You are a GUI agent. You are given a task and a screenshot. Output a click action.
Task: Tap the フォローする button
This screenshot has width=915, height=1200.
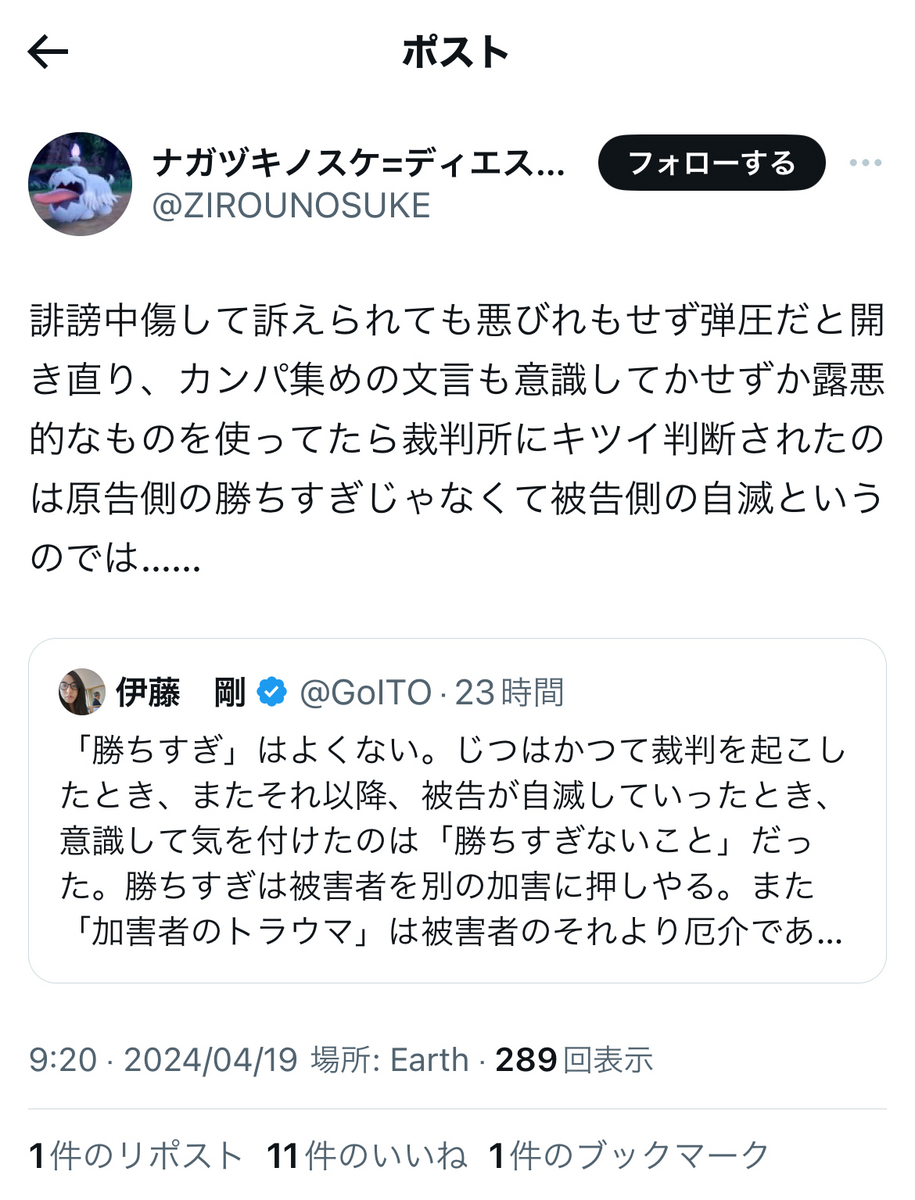(x=711, y=163)
